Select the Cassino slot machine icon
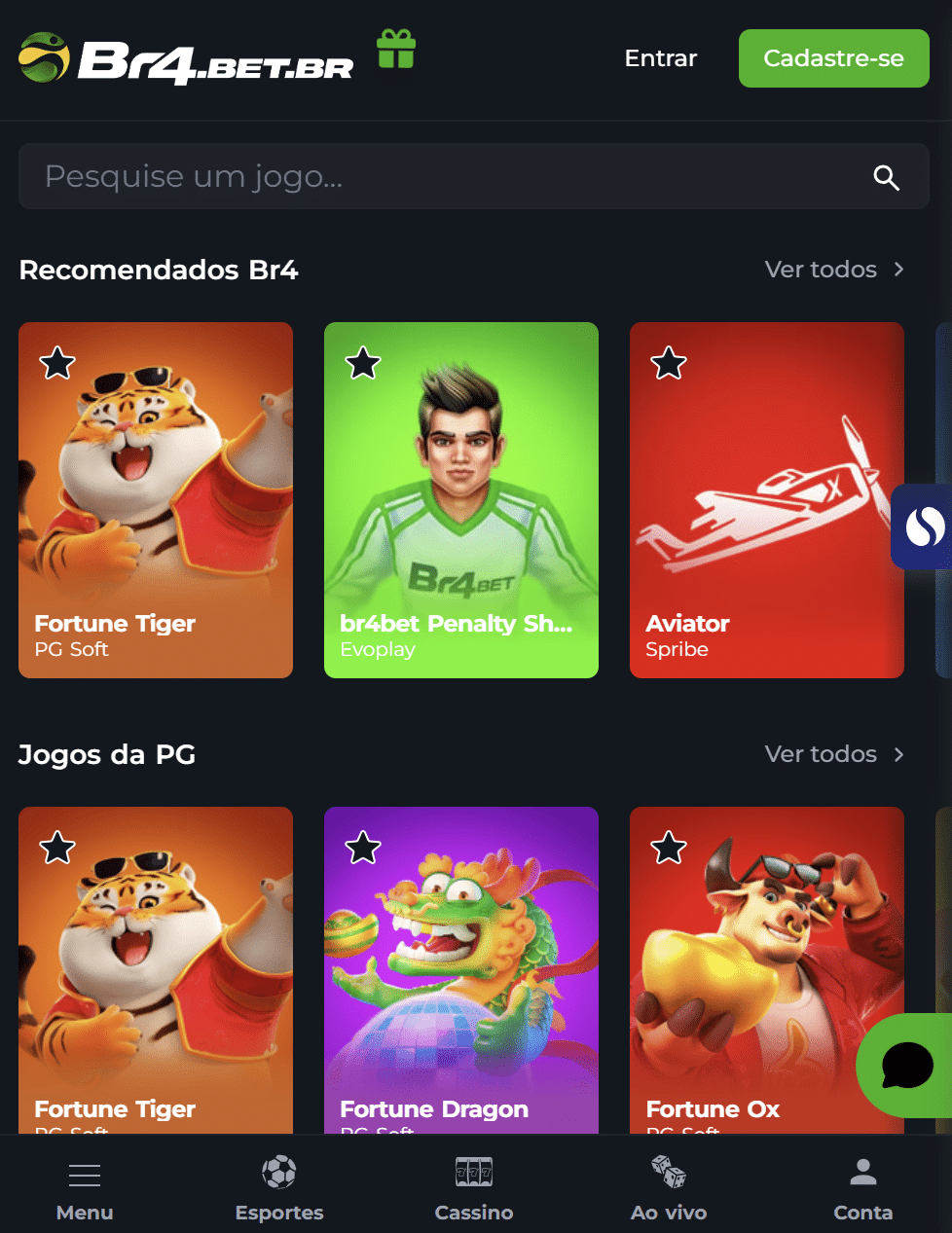Screen dimensions: 952x1233 (x=474, y=1172)
